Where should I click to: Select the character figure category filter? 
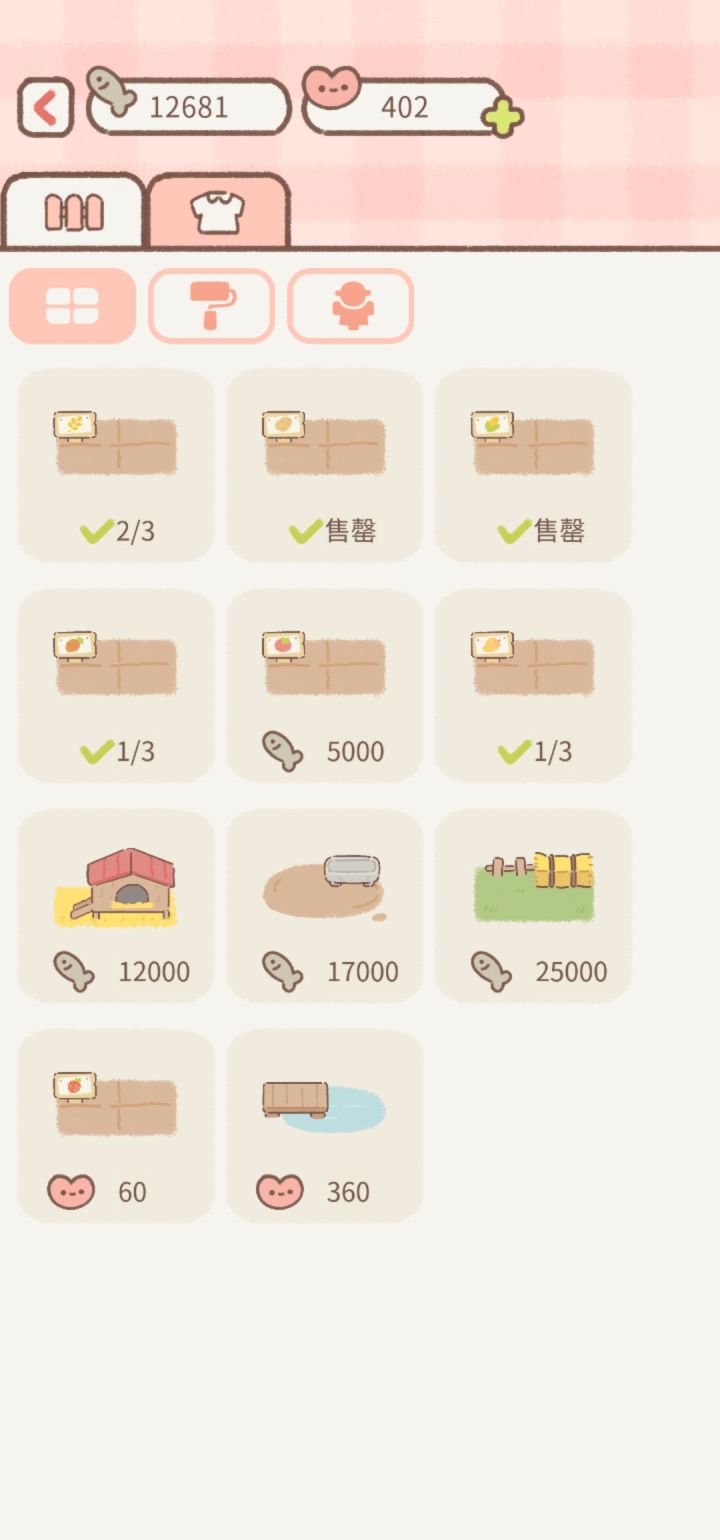[x=350, y=306]
